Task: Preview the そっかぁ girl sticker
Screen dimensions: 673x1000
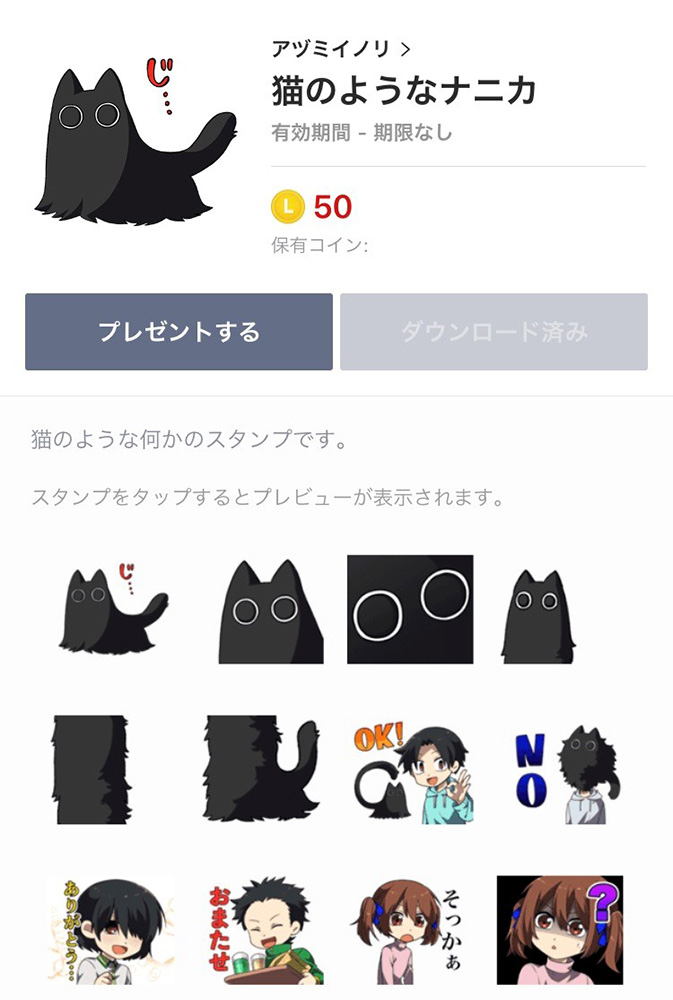Action: tap(411, 930)
